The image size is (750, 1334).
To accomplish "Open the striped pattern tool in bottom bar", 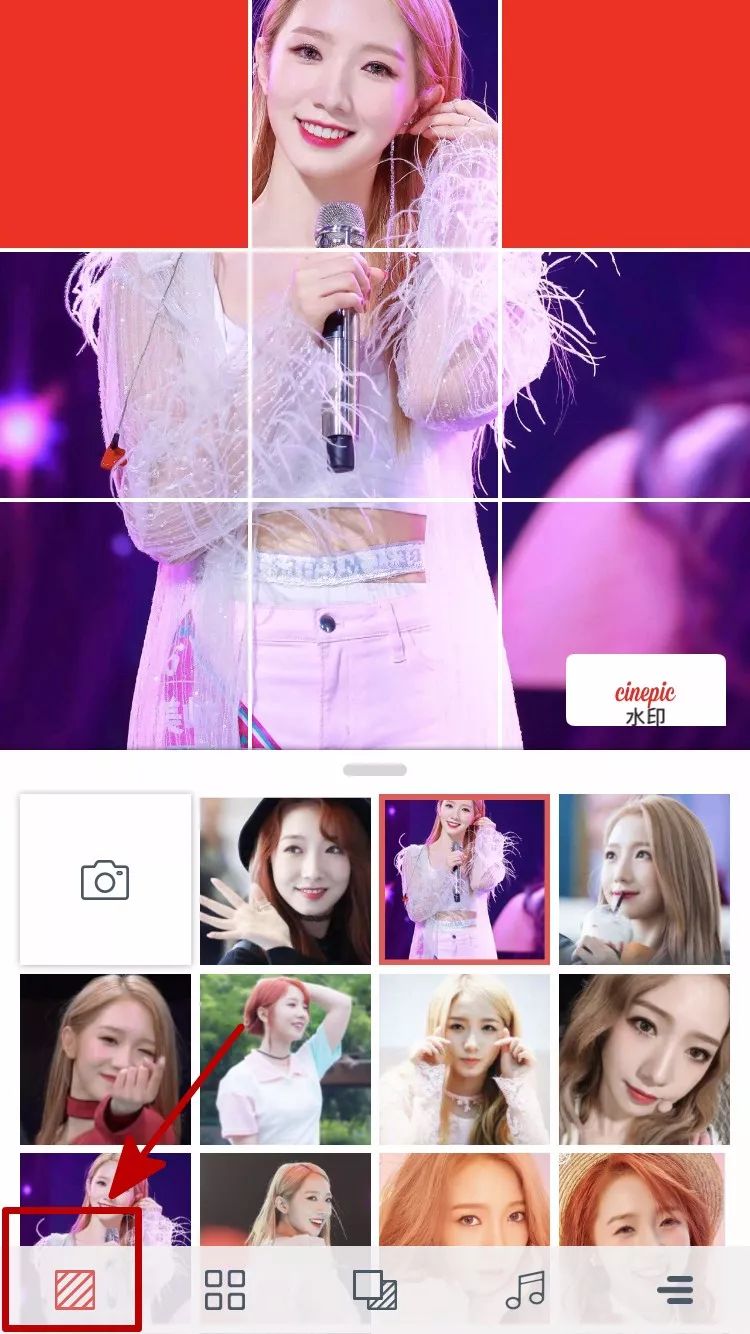I will (75, 1289).
